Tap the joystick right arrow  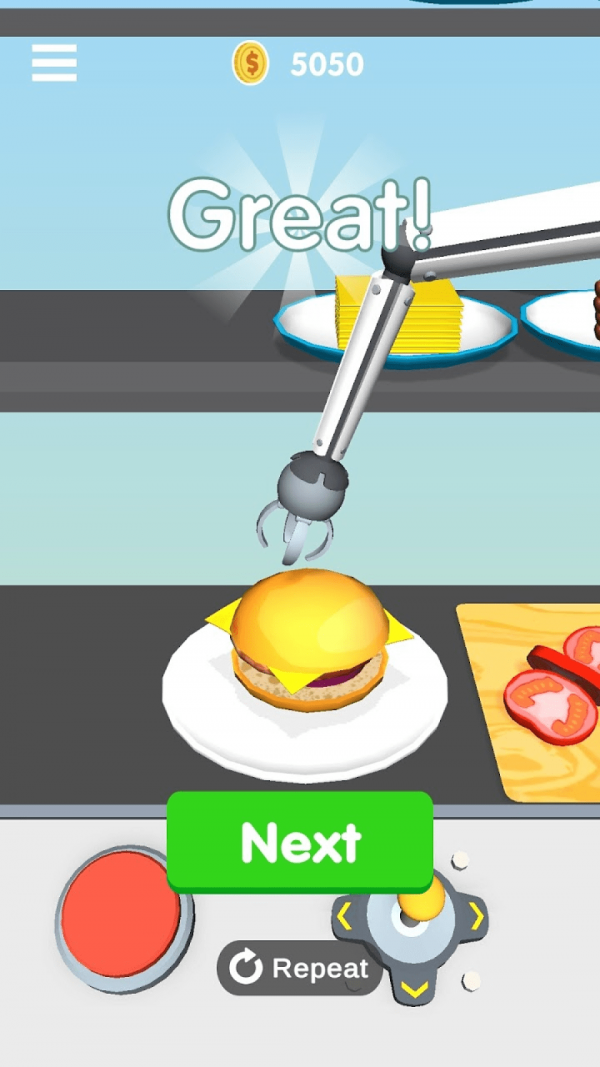[477, 916]
